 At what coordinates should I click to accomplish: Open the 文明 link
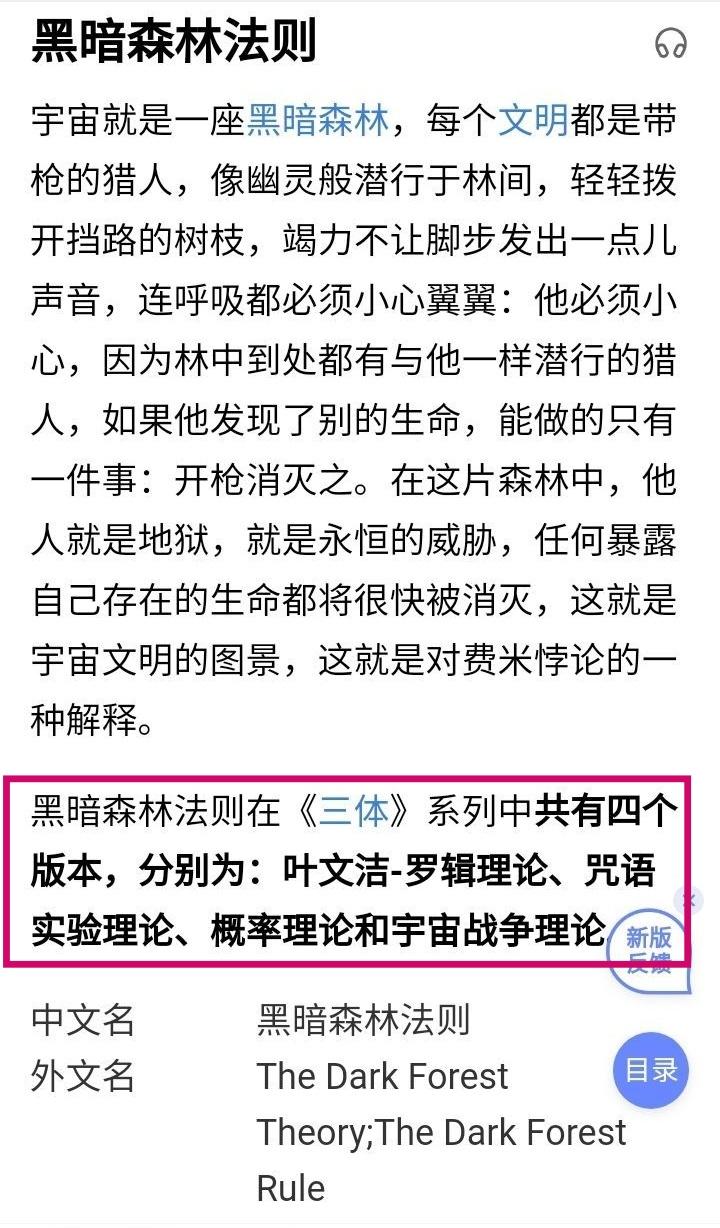pyautogui.click(x=533, y=122)
